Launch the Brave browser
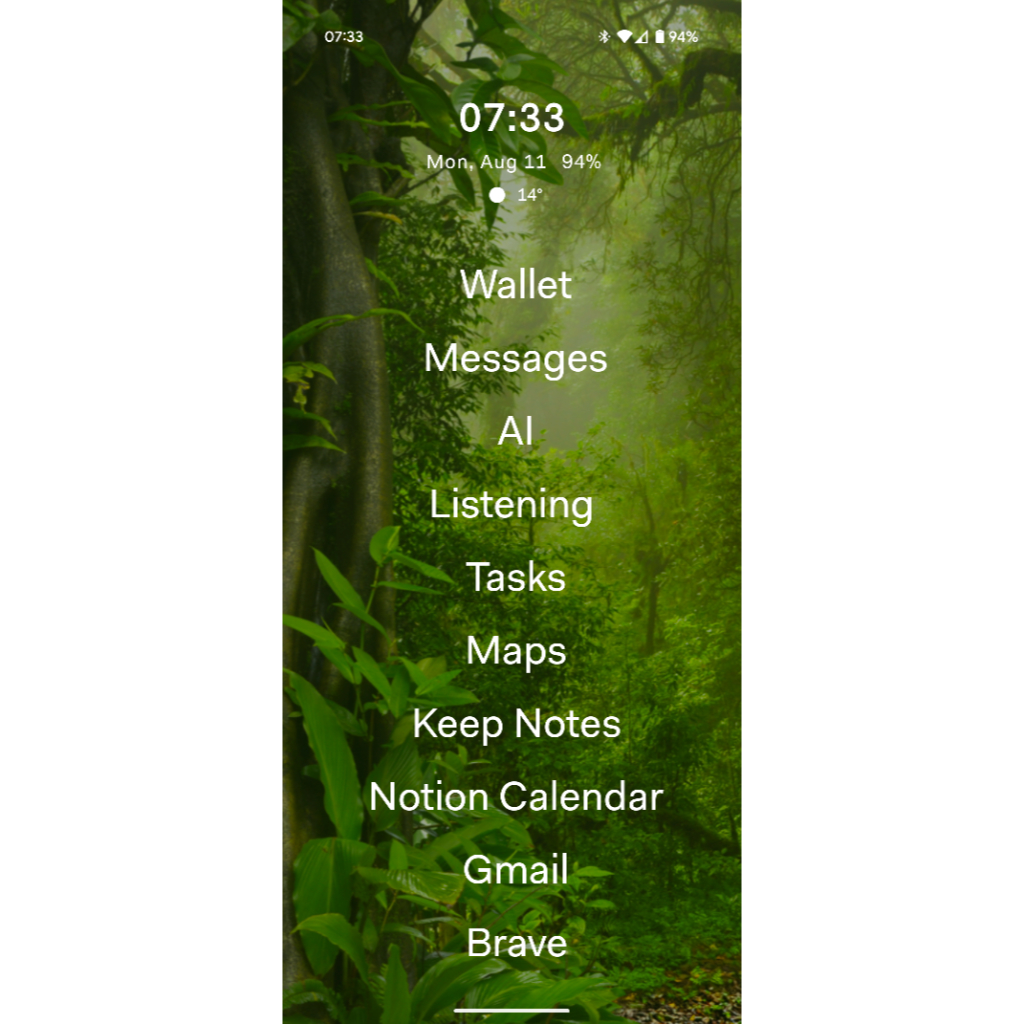This screenshot has height=1024, width=1024. coord(516,943)
